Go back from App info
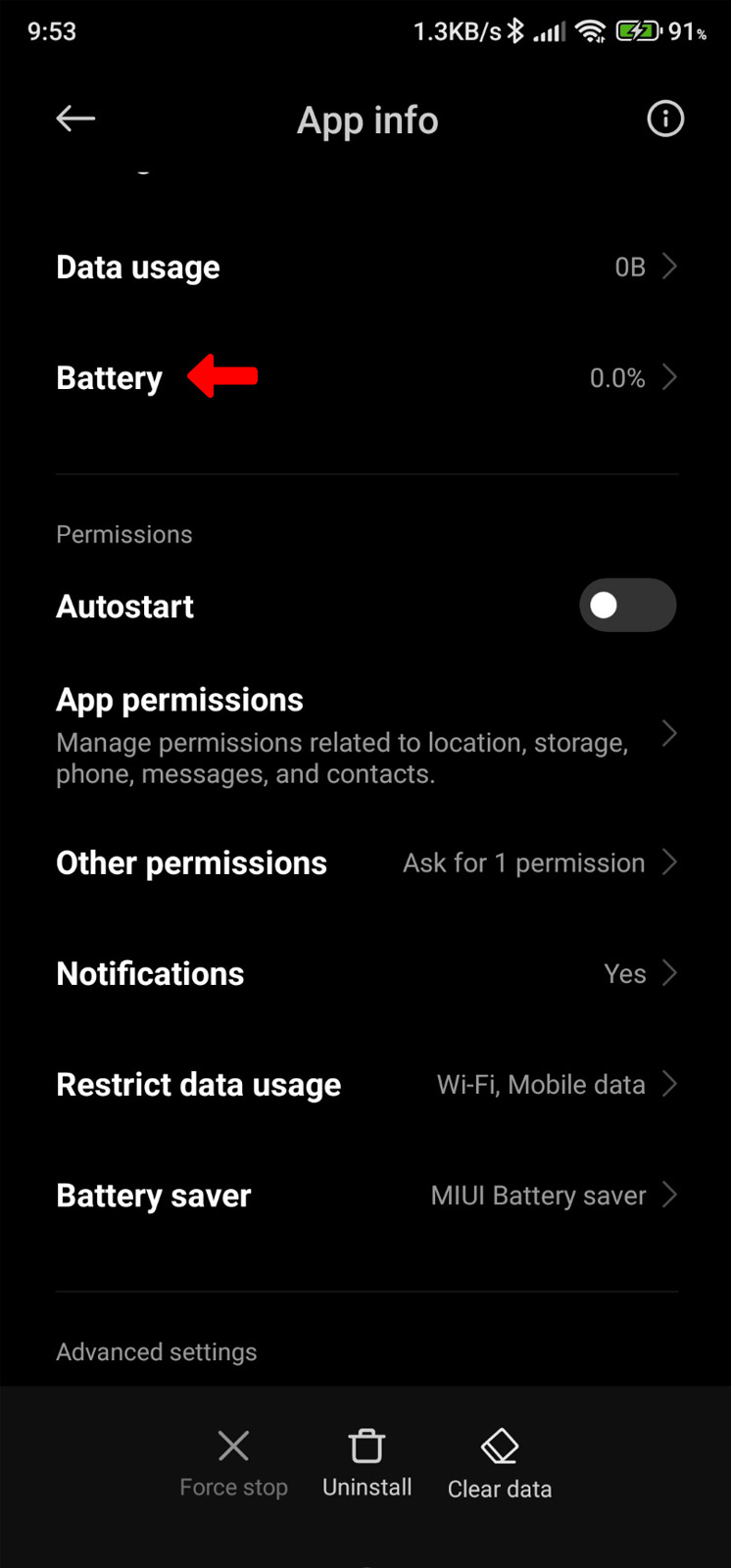 point(75,120)
